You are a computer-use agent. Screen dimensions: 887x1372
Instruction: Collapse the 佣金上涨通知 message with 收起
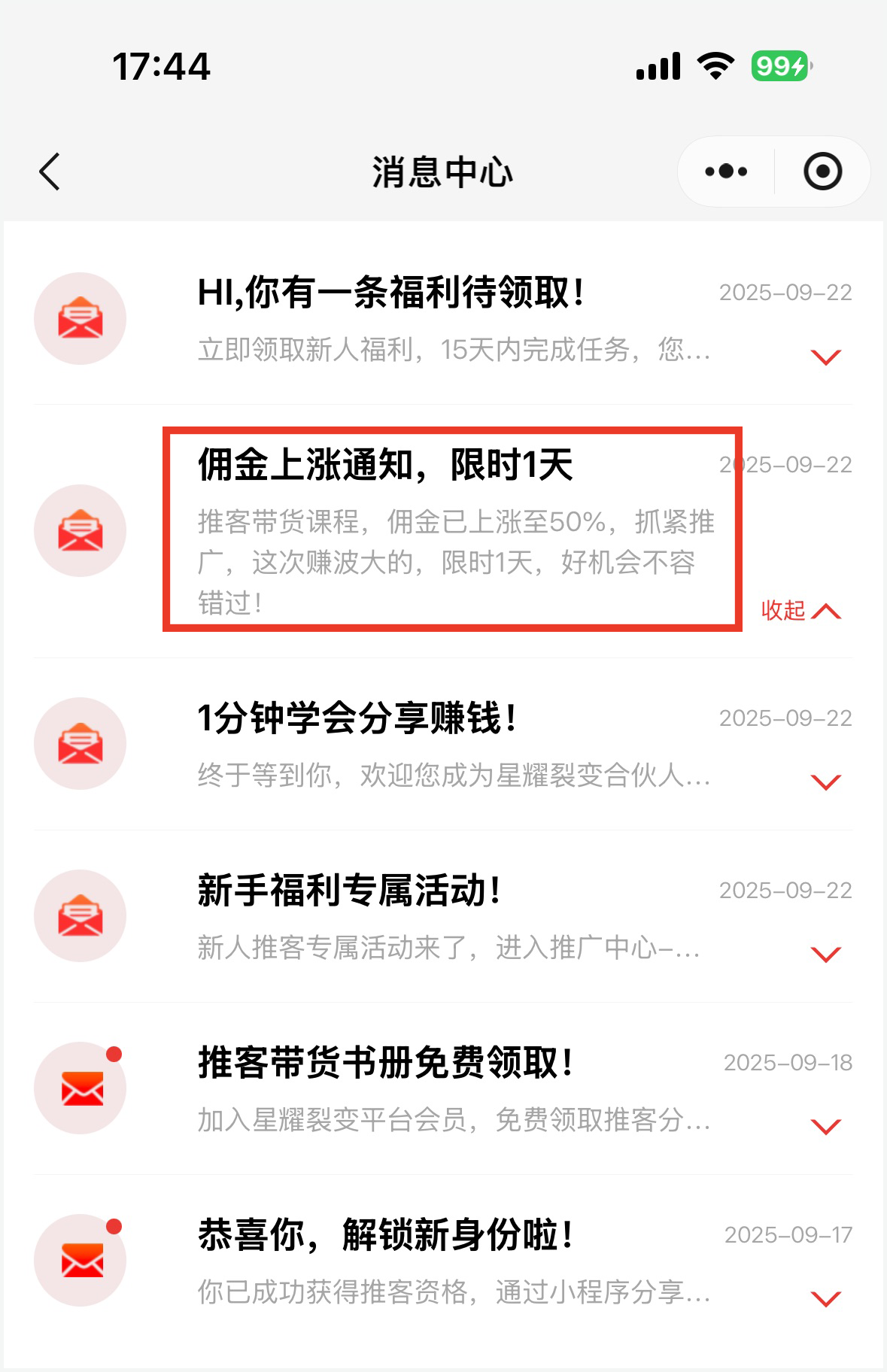click(x=800, y=610)
